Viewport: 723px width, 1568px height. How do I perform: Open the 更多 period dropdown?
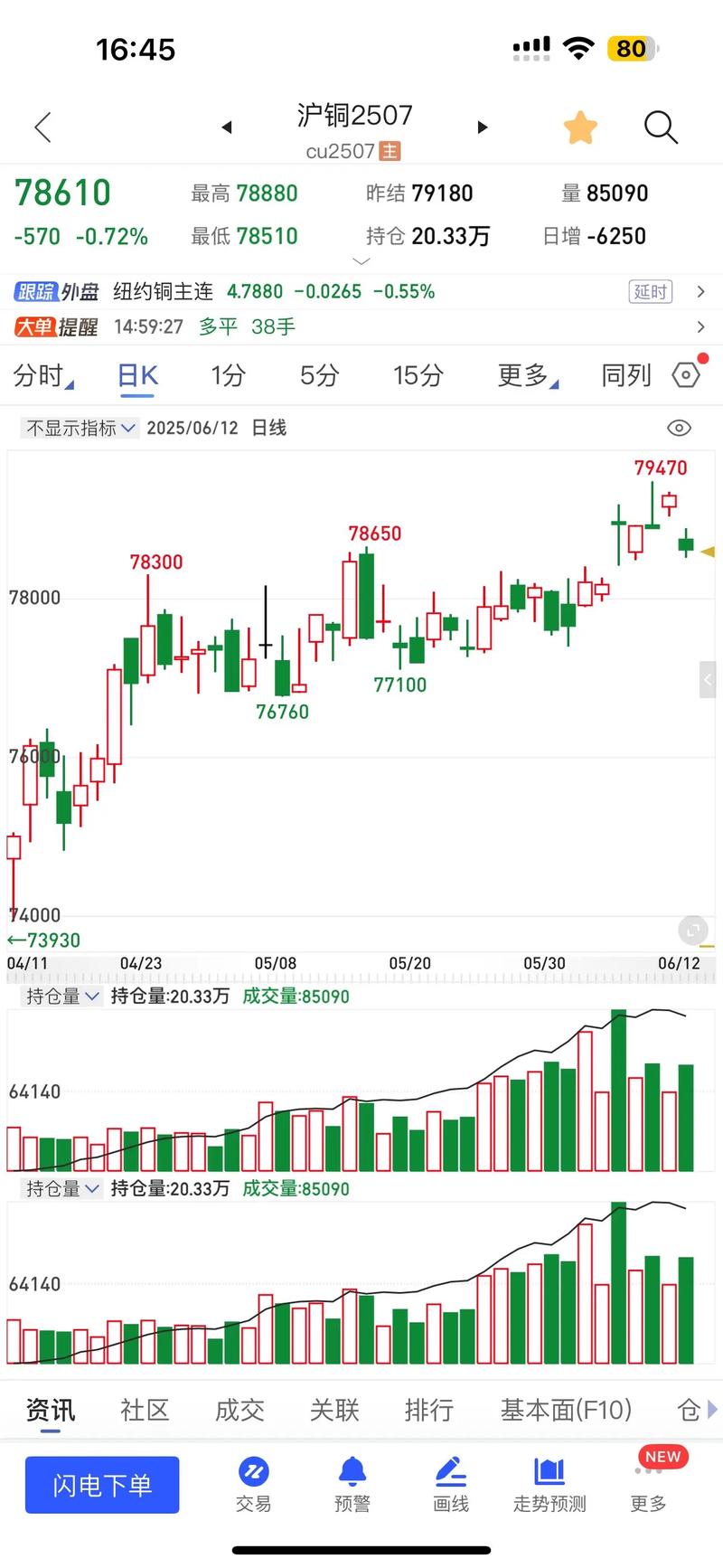pos(526,375)
